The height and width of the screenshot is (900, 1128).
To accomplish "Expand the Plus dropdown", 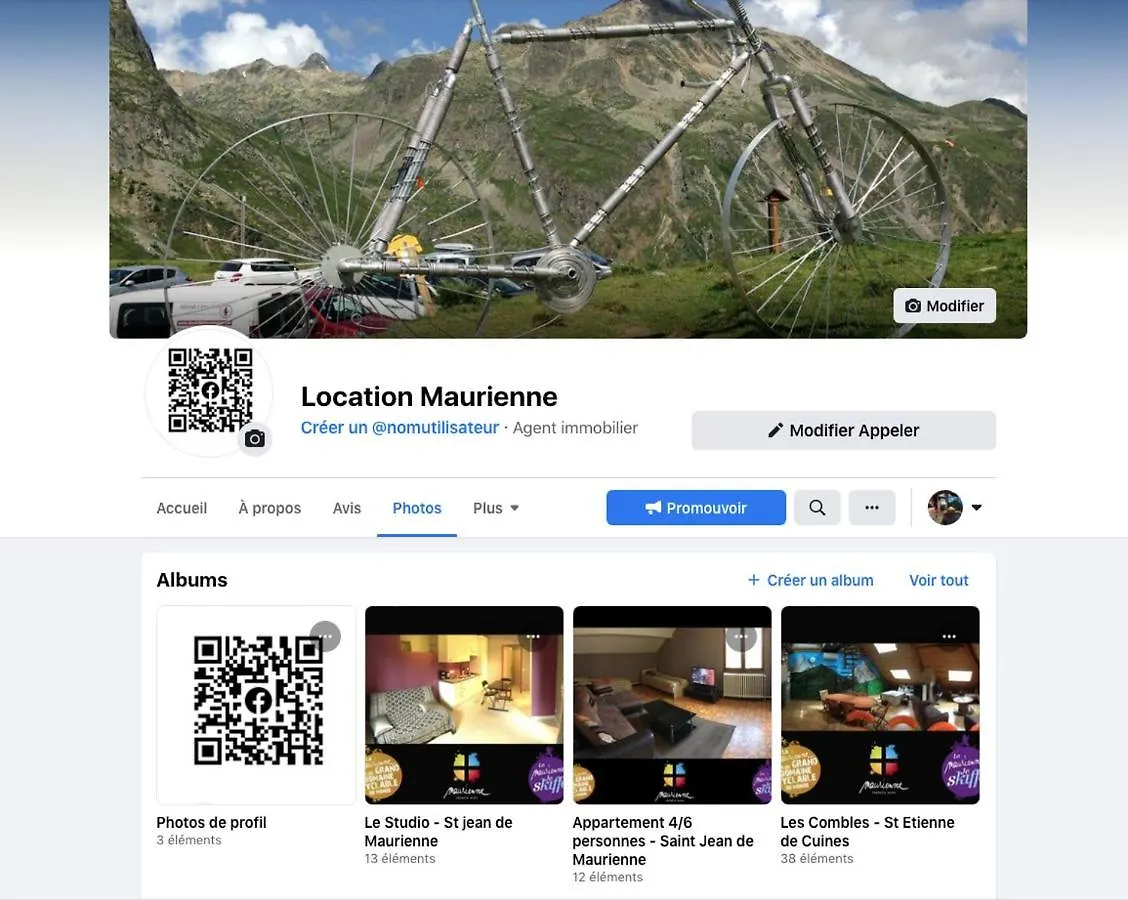I will click(496, 508).
